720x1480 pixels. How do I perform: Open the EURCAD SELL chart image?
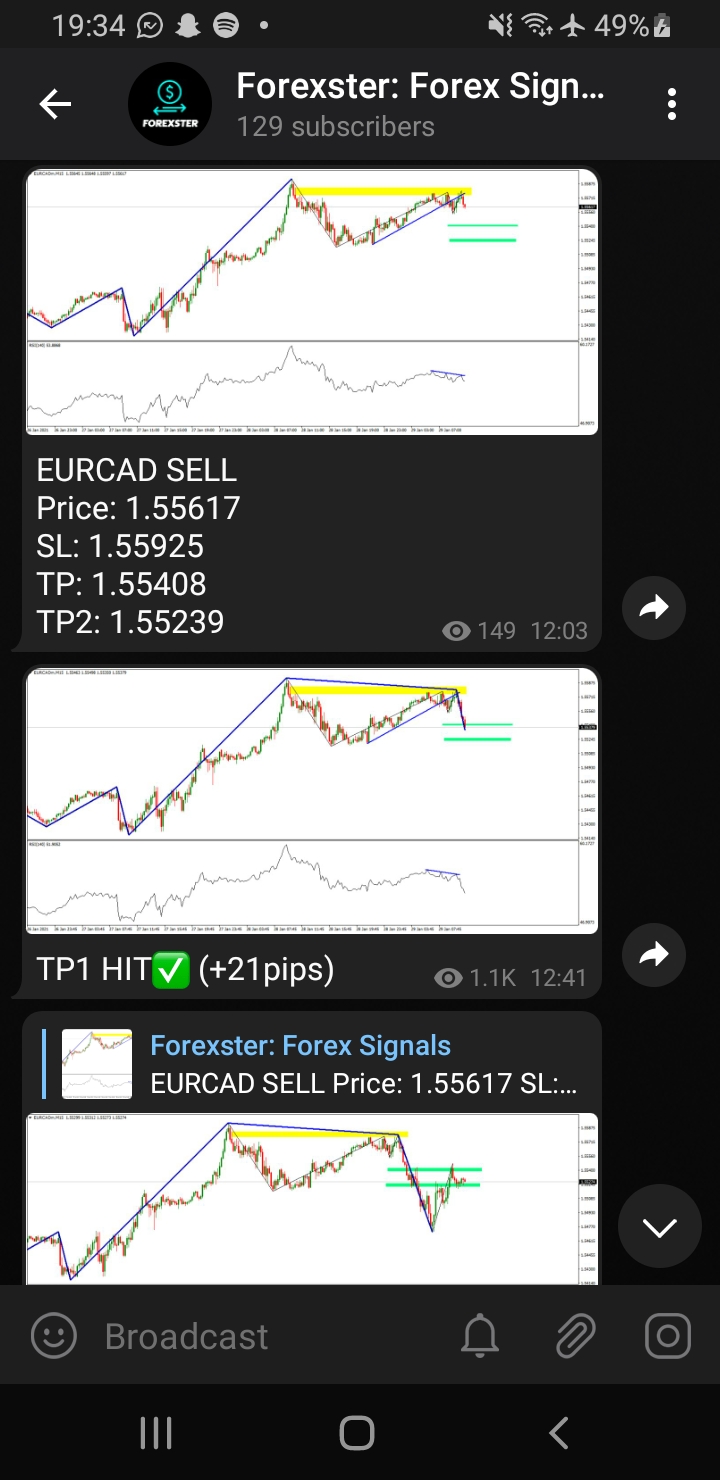pyautogui.click(x=310, y=300)
